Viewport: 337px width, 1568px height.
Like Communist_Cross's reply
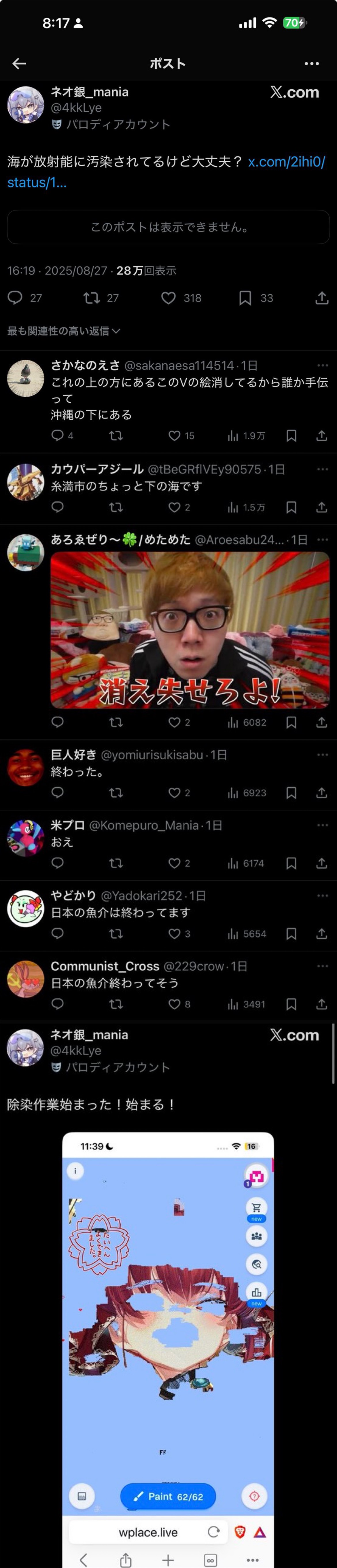coord(174,1004)
